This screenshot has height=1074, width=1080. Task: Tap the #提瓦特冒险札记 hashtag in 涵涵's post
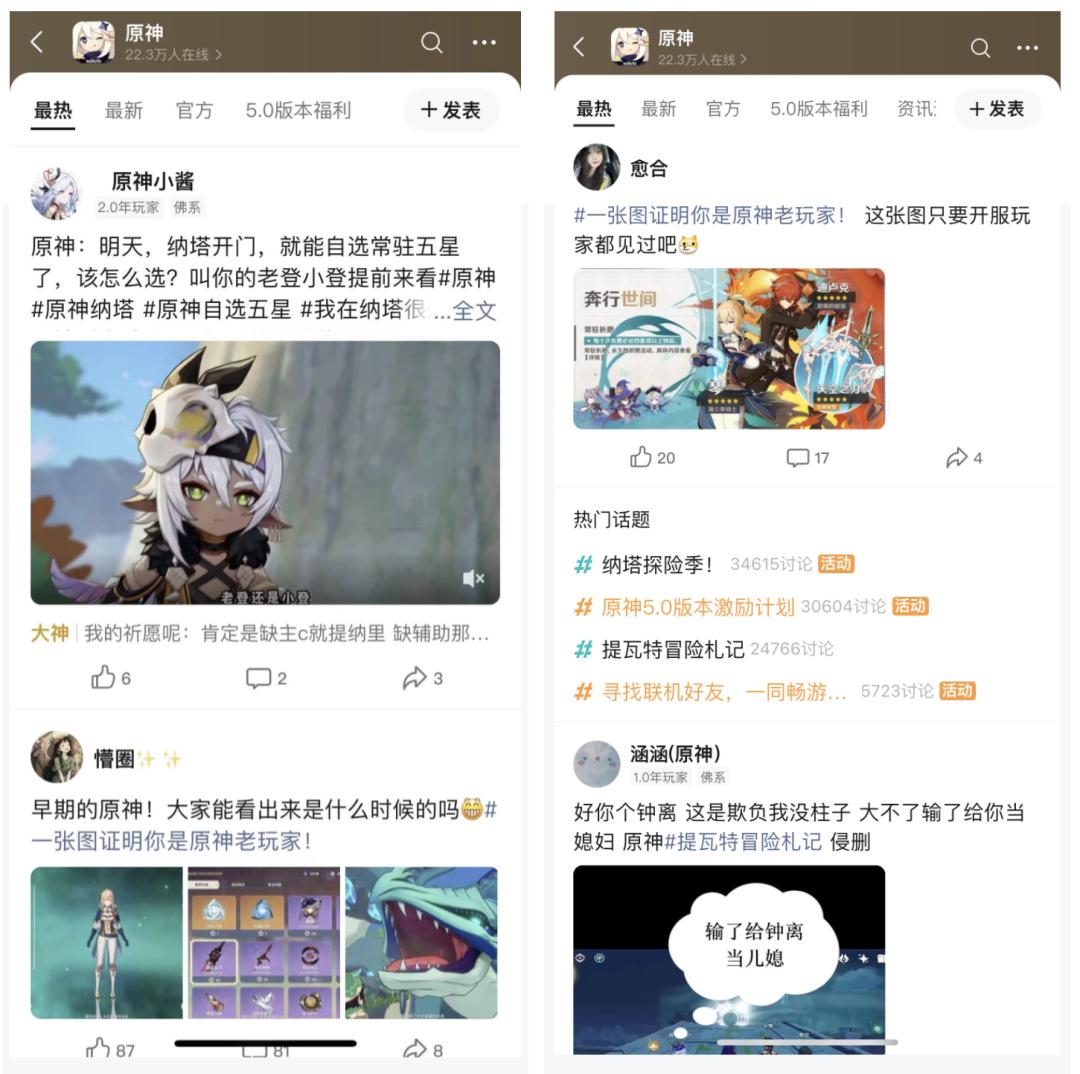coord(744,841)
